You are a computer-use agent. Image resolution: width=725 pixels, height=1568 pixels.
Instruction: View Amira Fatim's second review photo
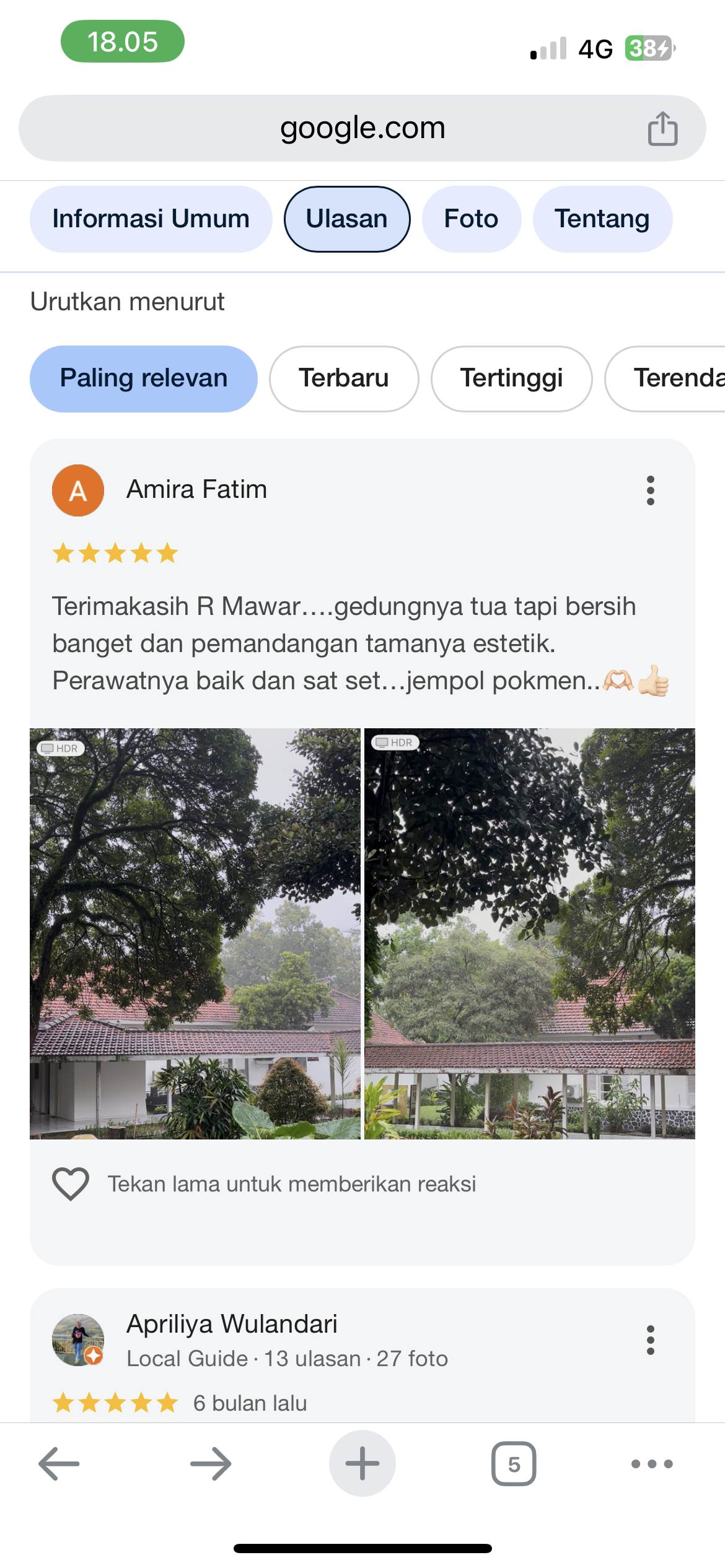(x=529, y=933)
